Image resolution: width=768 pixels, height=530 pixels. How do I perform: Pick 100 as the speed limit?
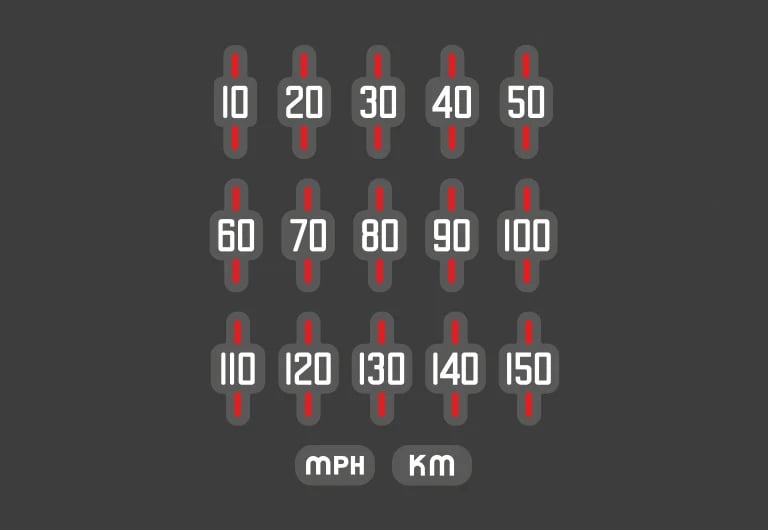tap(526, 236)
